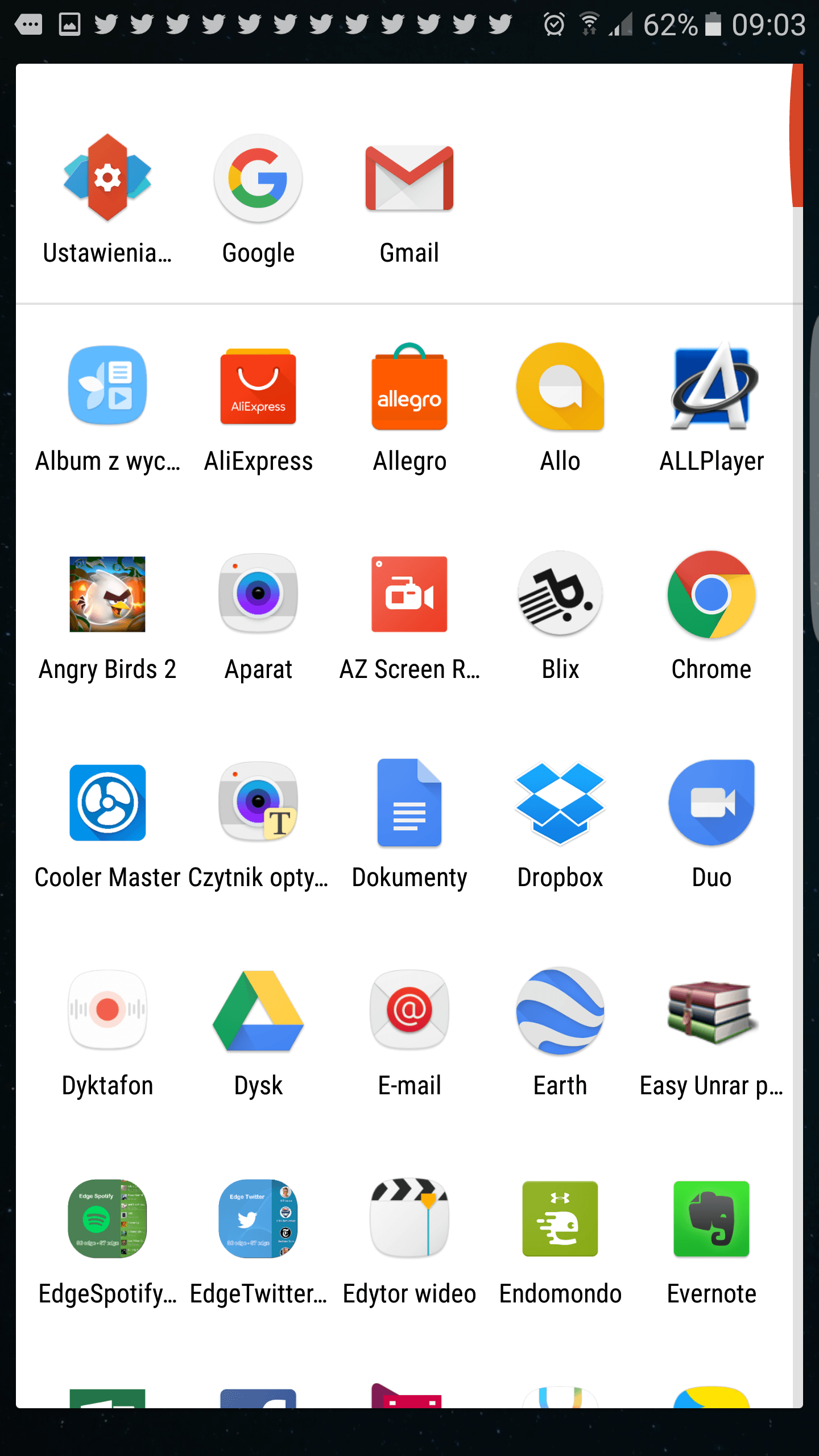
Task: Launch Google Earth
Action: tap(560, 1011)
